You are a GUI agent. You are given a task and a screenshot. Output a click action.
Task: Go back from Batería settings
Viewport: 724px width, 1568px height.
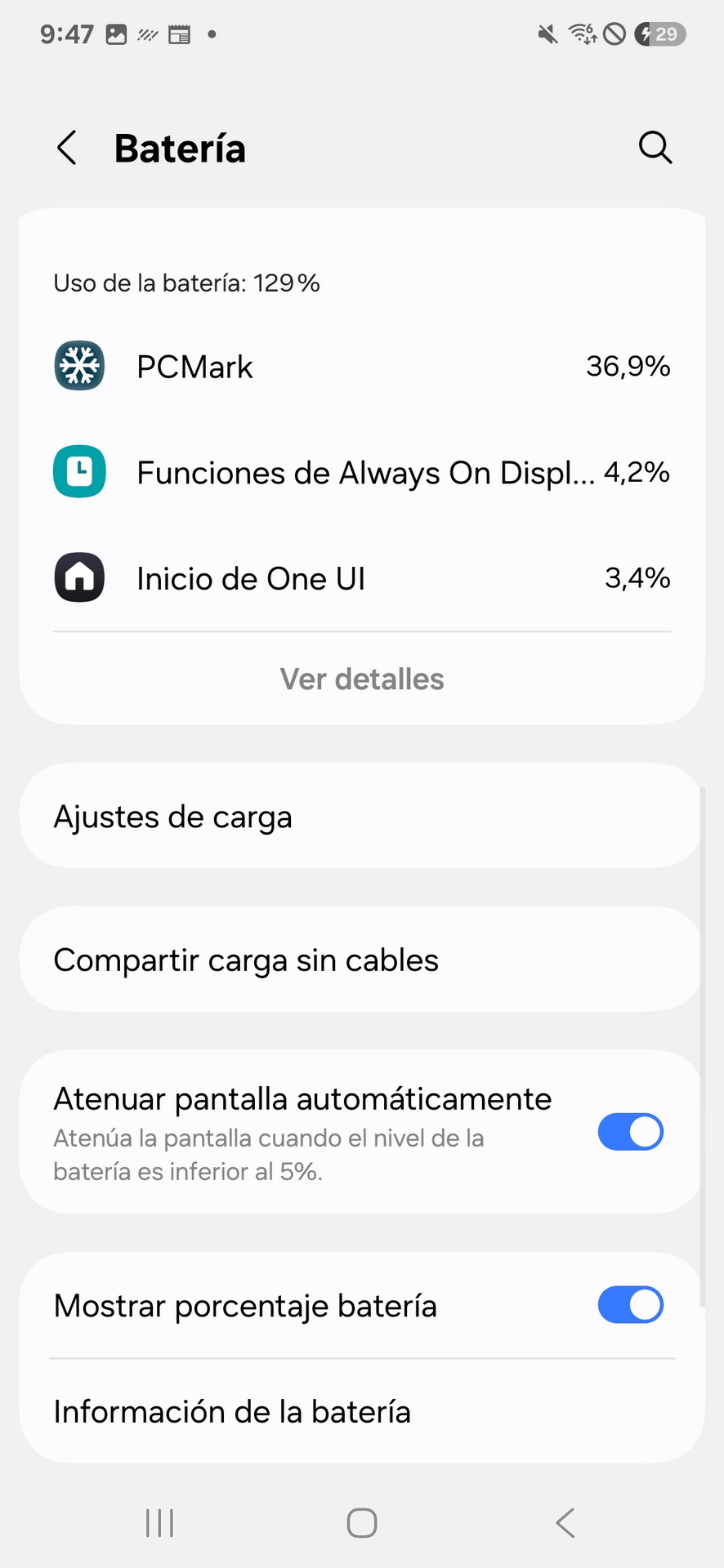tap(68, 148)
